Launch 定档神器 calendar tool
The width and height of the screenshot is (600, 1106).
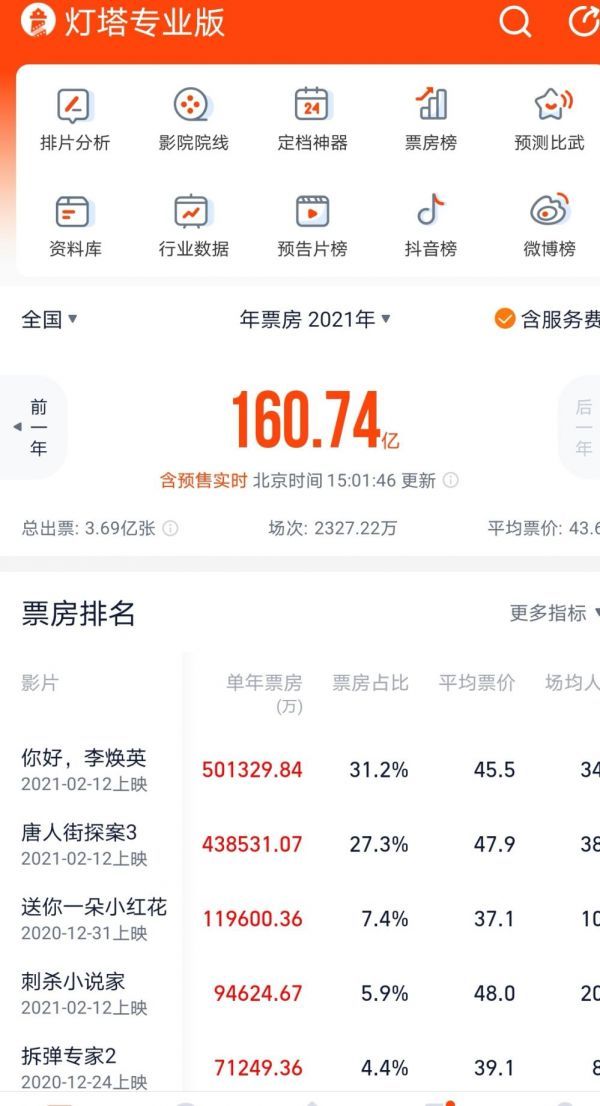(x=312, y=120)
